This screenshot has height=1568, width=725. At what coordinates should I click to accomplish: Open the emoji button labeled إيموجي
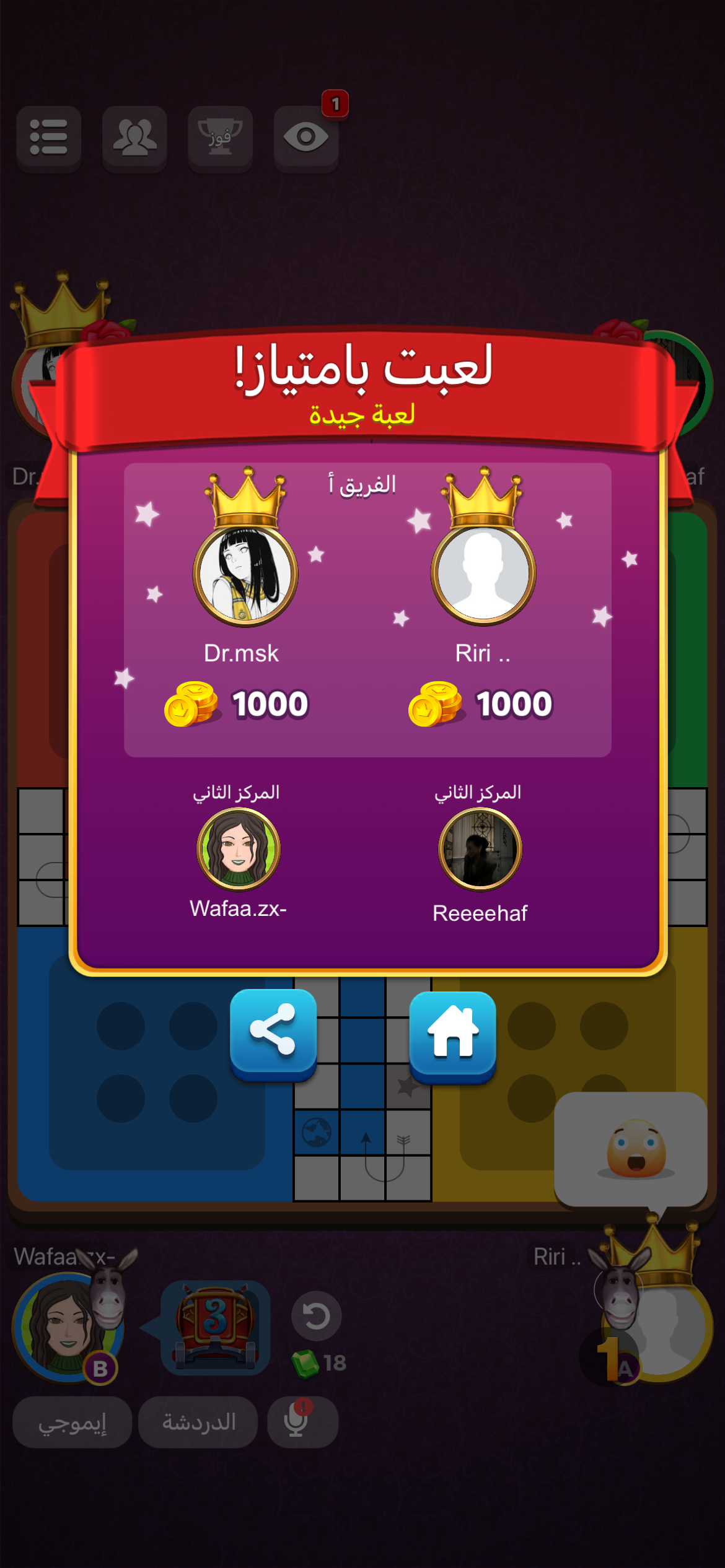coord(72,1422)
